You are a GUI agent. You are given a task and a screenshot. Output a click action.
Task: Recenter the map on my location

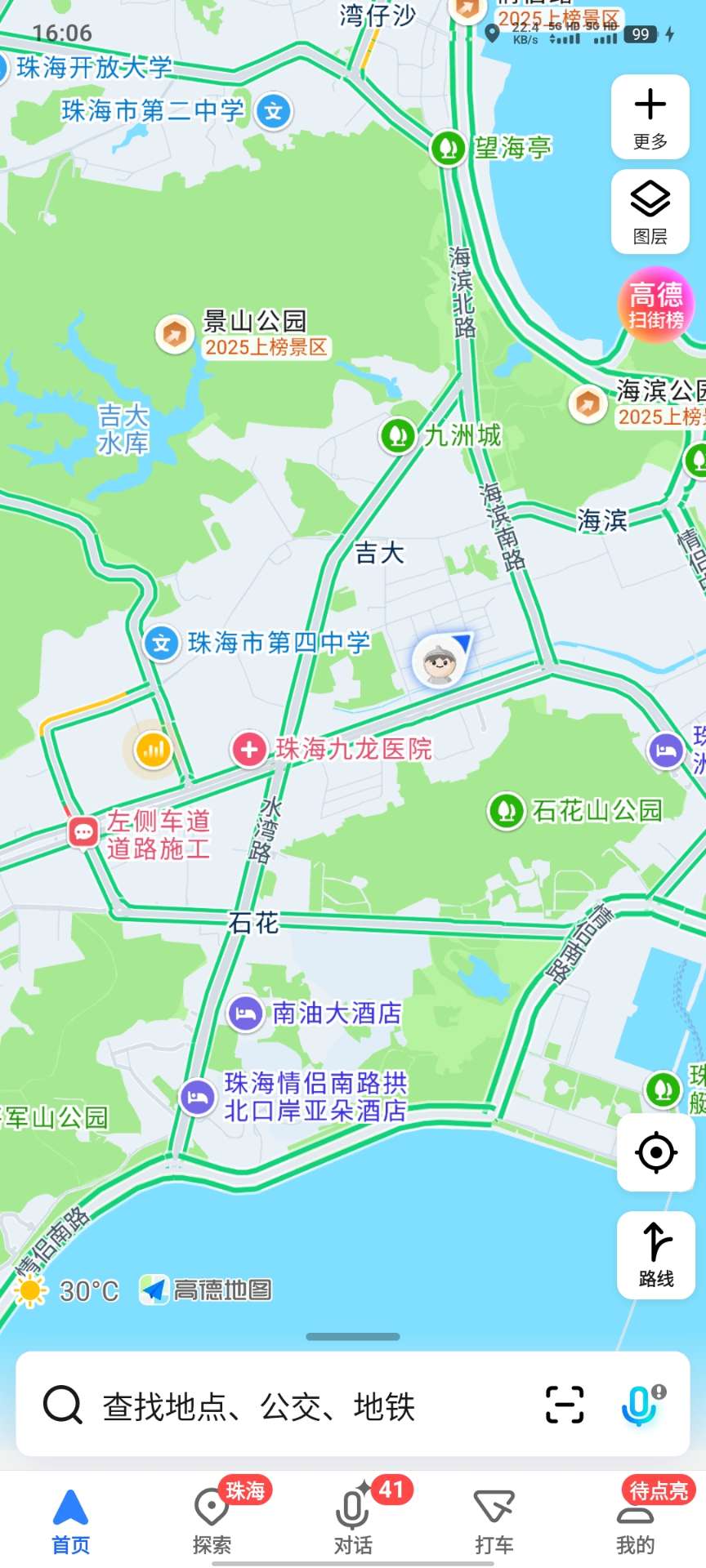(x=655, y=1152)
